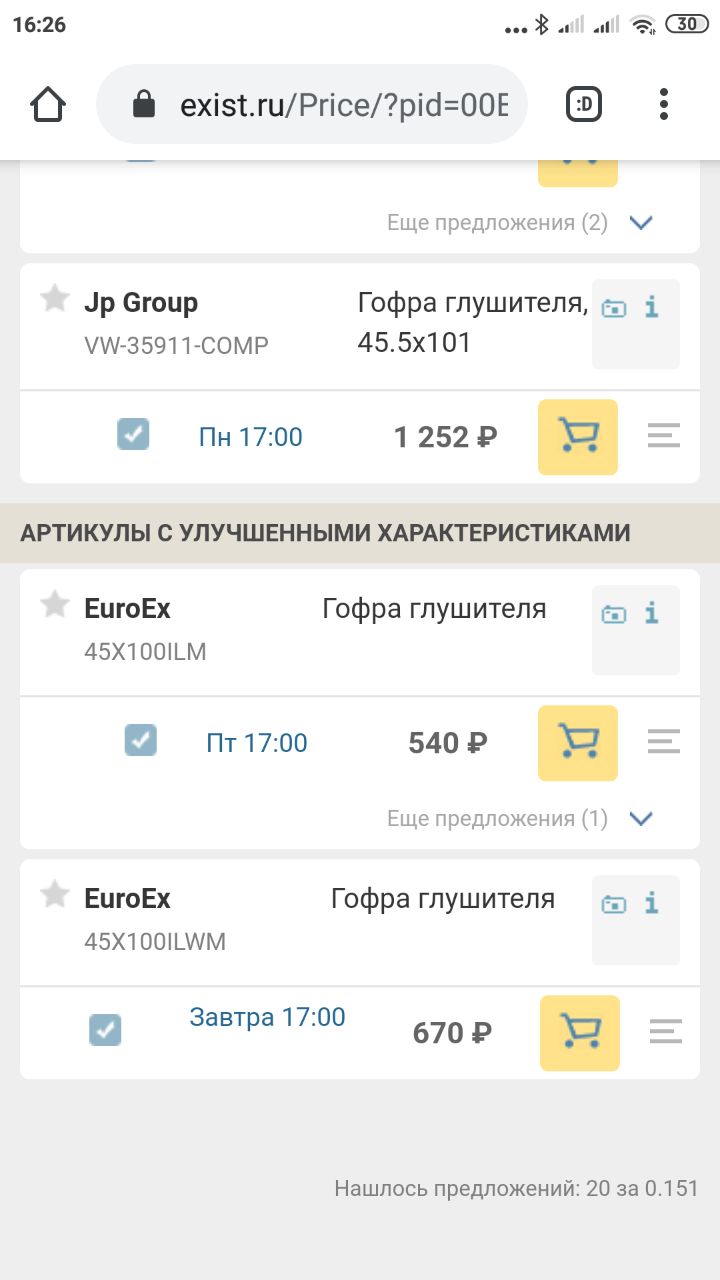
Task: Add EuroEx 45X100ILM to cart
Action: 578,743
